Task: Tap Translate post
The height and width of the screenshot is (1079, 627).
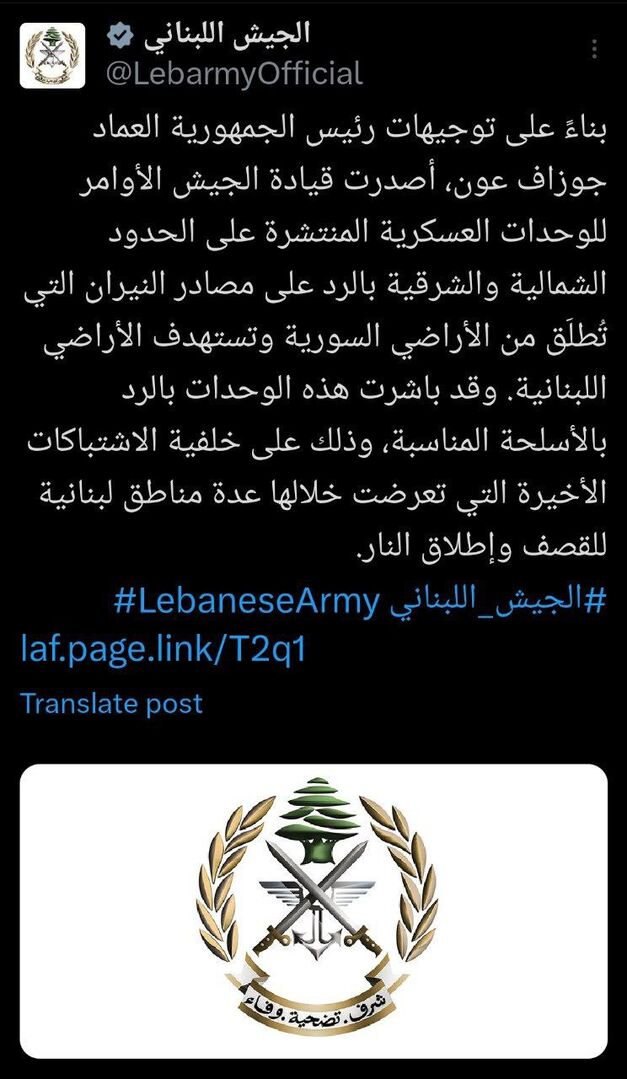Action: pos(111,703)
